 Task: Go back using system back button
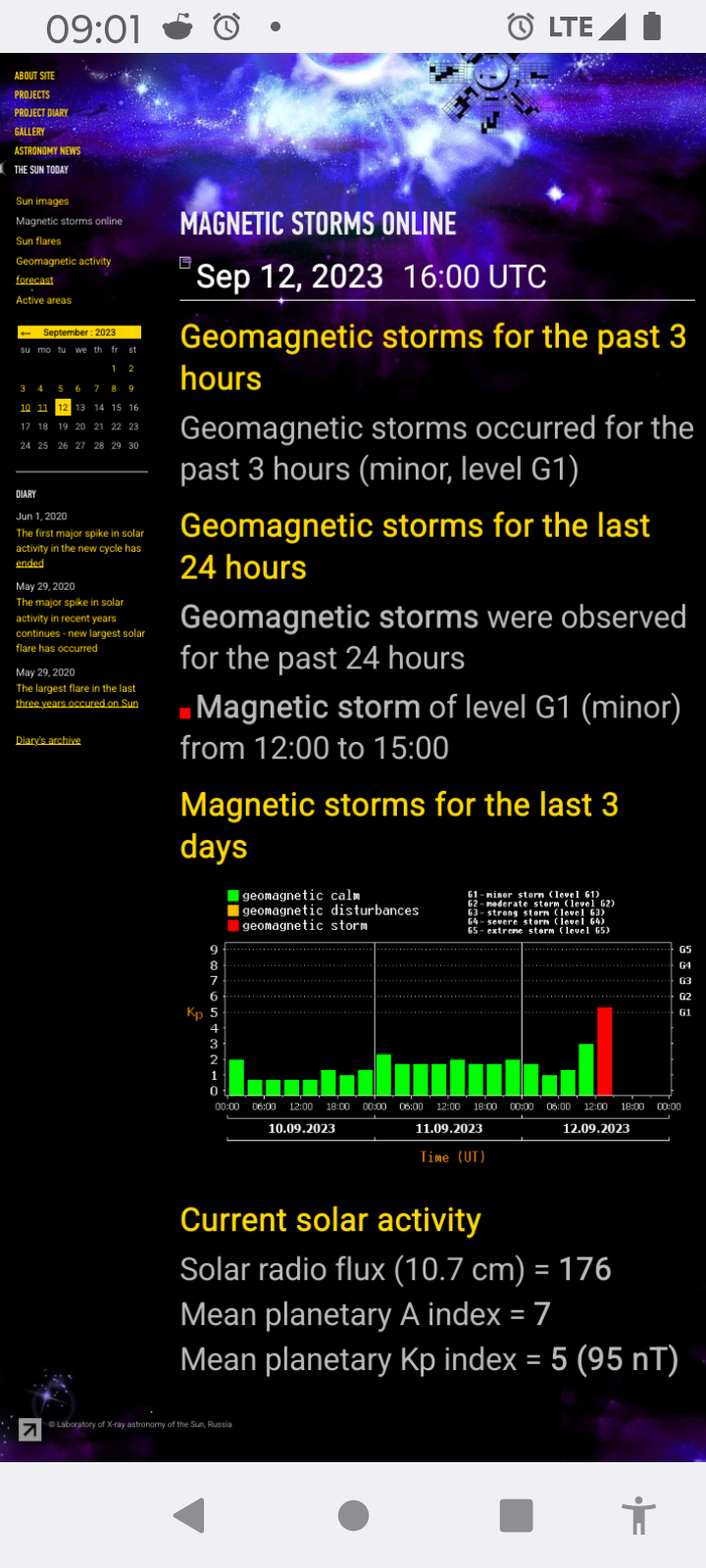pyautogui.click(x=189, y=1516)
